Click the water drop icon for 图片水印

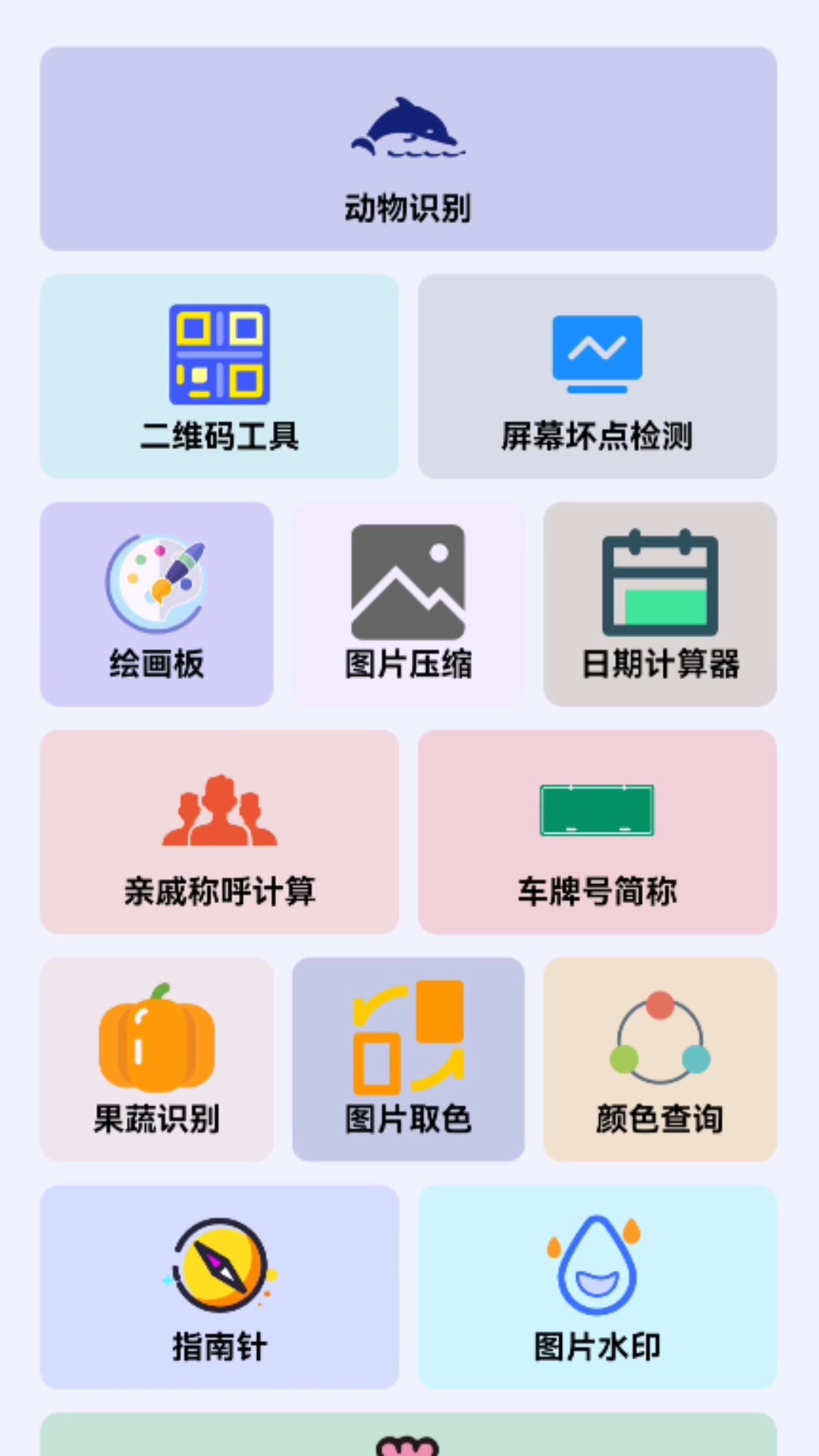tap(598, 1265)
